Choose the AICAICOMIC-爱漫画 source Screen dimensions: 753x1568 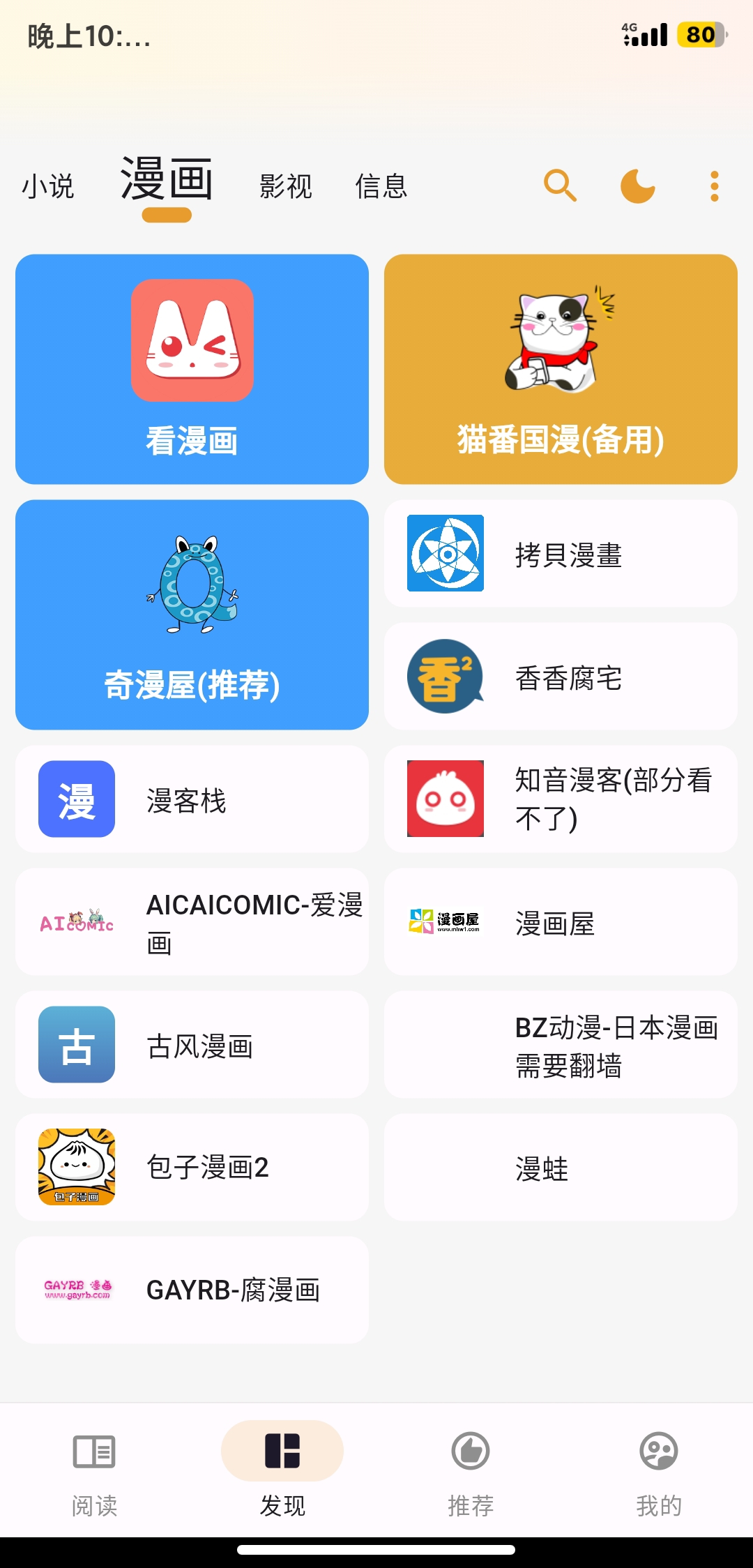pos(192,922)
